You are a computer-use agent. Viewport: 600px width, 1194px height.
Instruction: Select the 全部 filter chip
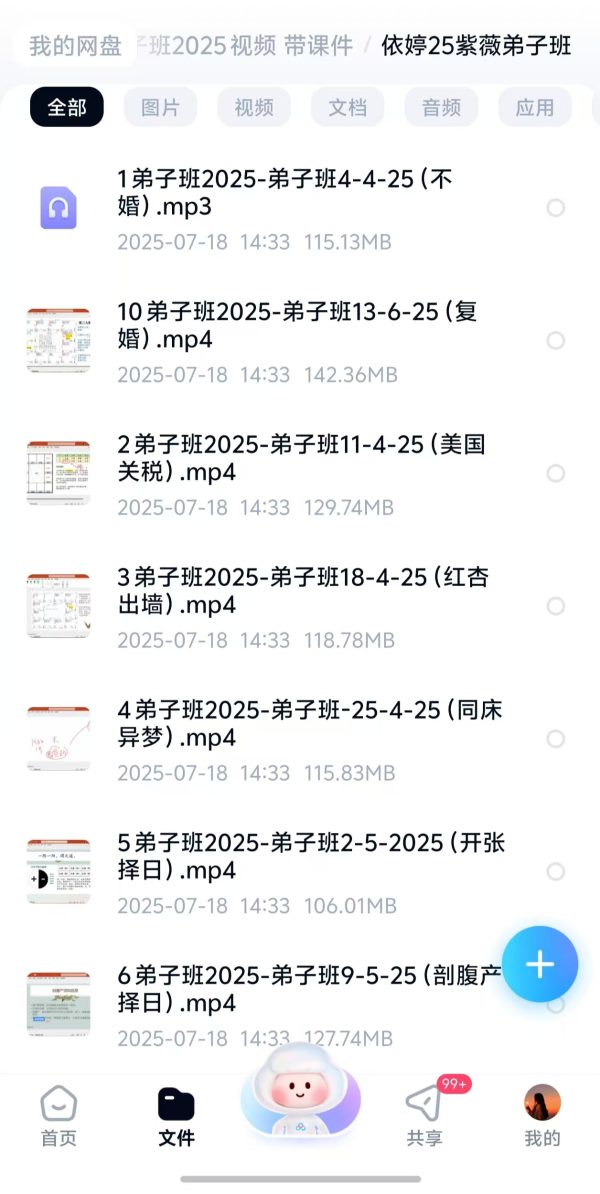click(x=67, y=108)
